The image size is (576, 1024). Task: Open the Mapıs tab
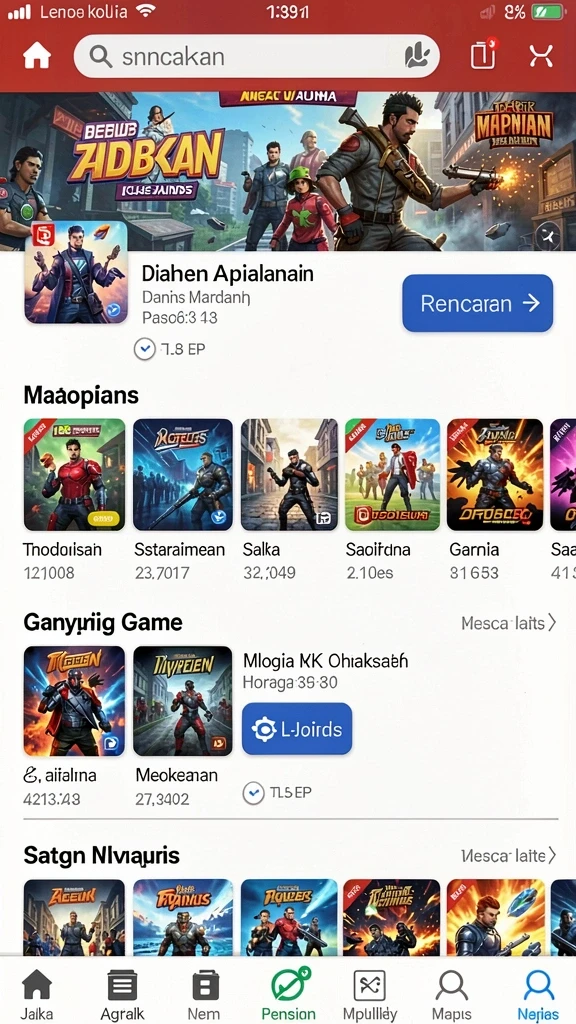[x=452, y=995]
